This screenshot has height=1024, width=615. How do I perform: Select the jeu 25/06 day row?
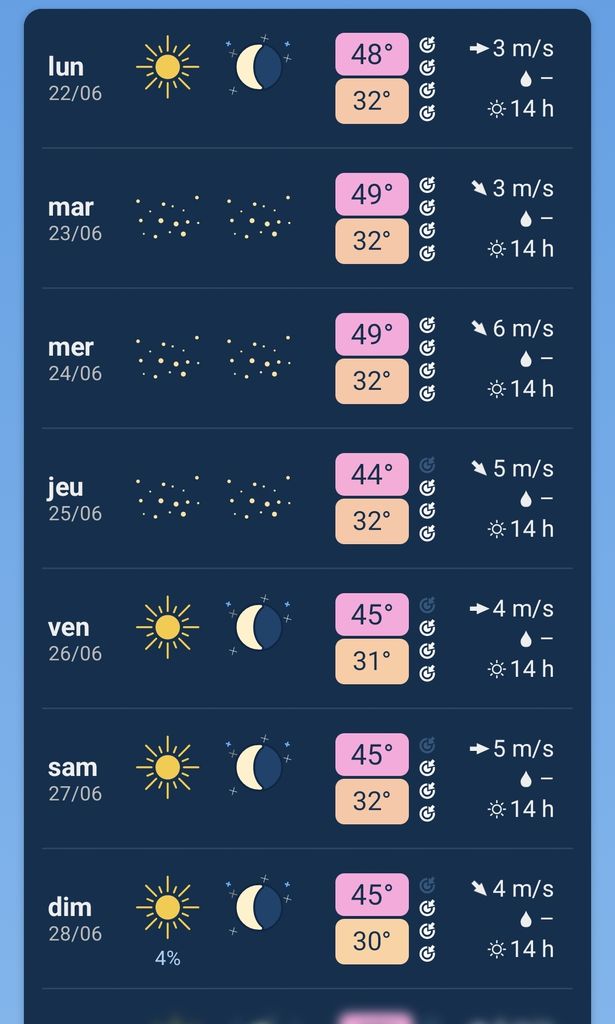tap(308, 498)
